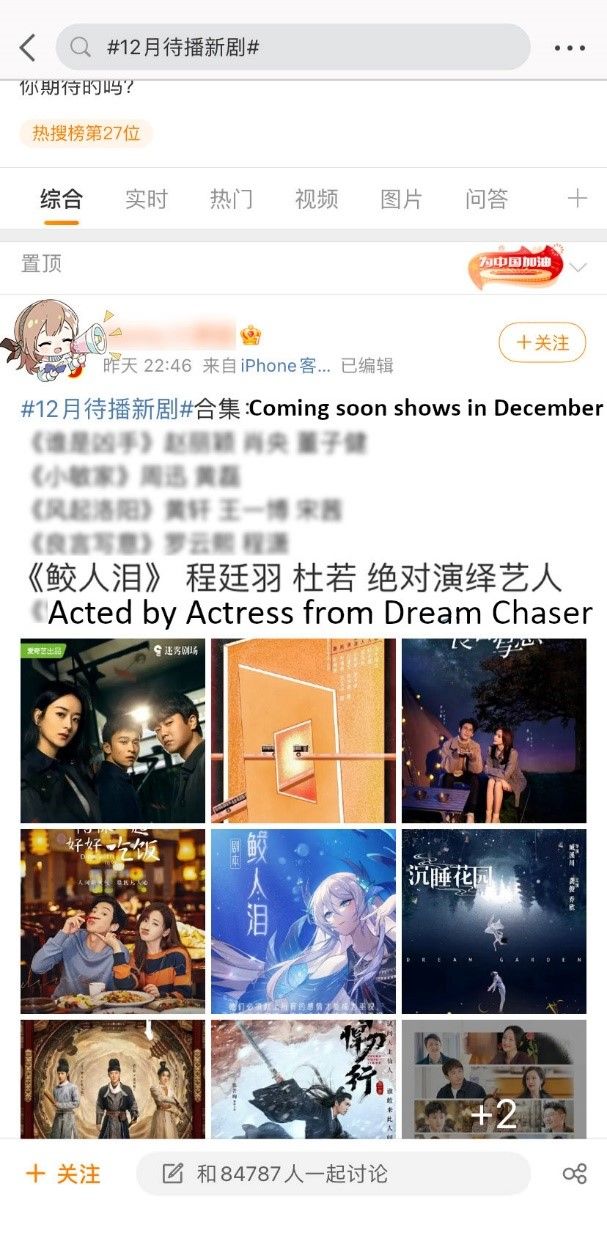Screen dimensions: 607x1236
Task: Switch to the 实时 tab
Action: (146, 199)
